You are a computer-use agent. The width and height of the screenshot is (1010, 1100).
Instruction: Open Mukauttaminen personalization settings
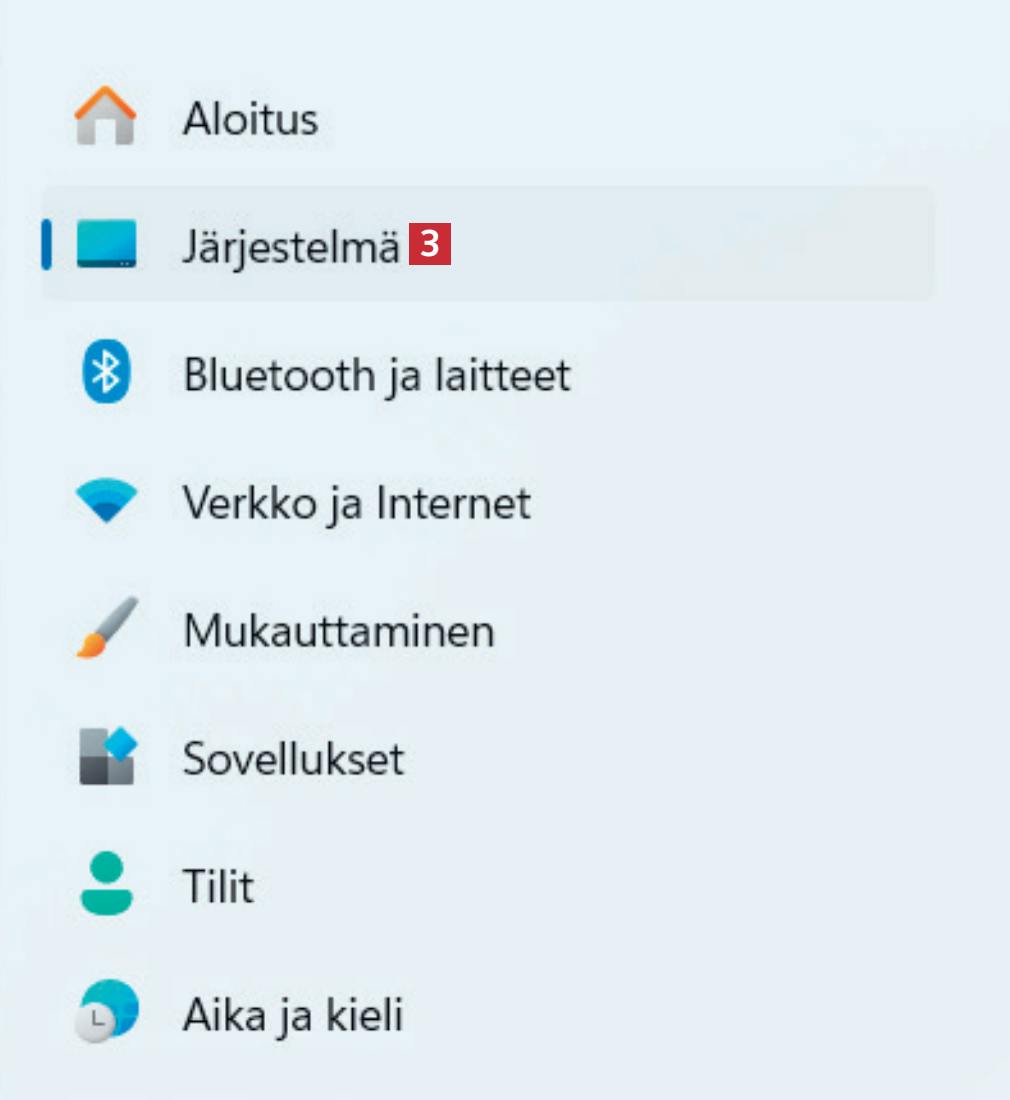tap(338, 631)
